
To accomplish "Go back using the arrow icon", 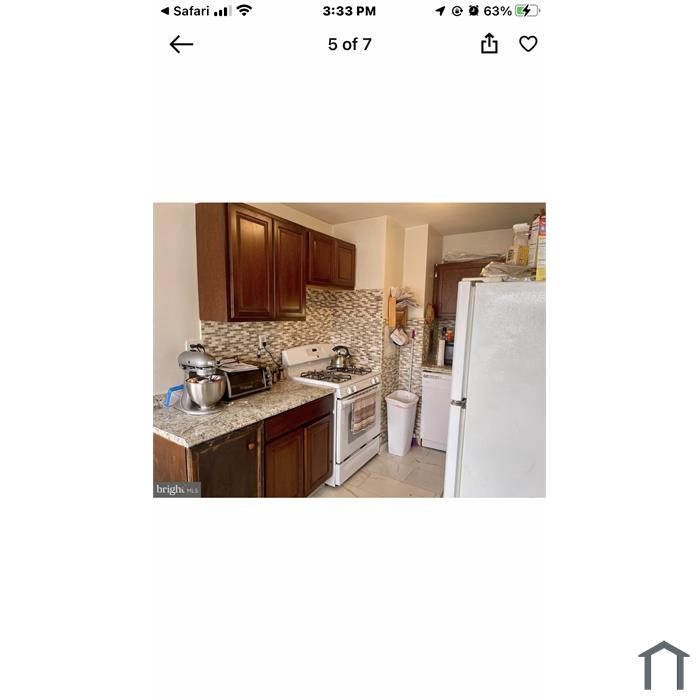I will click(x=181, y=44).
